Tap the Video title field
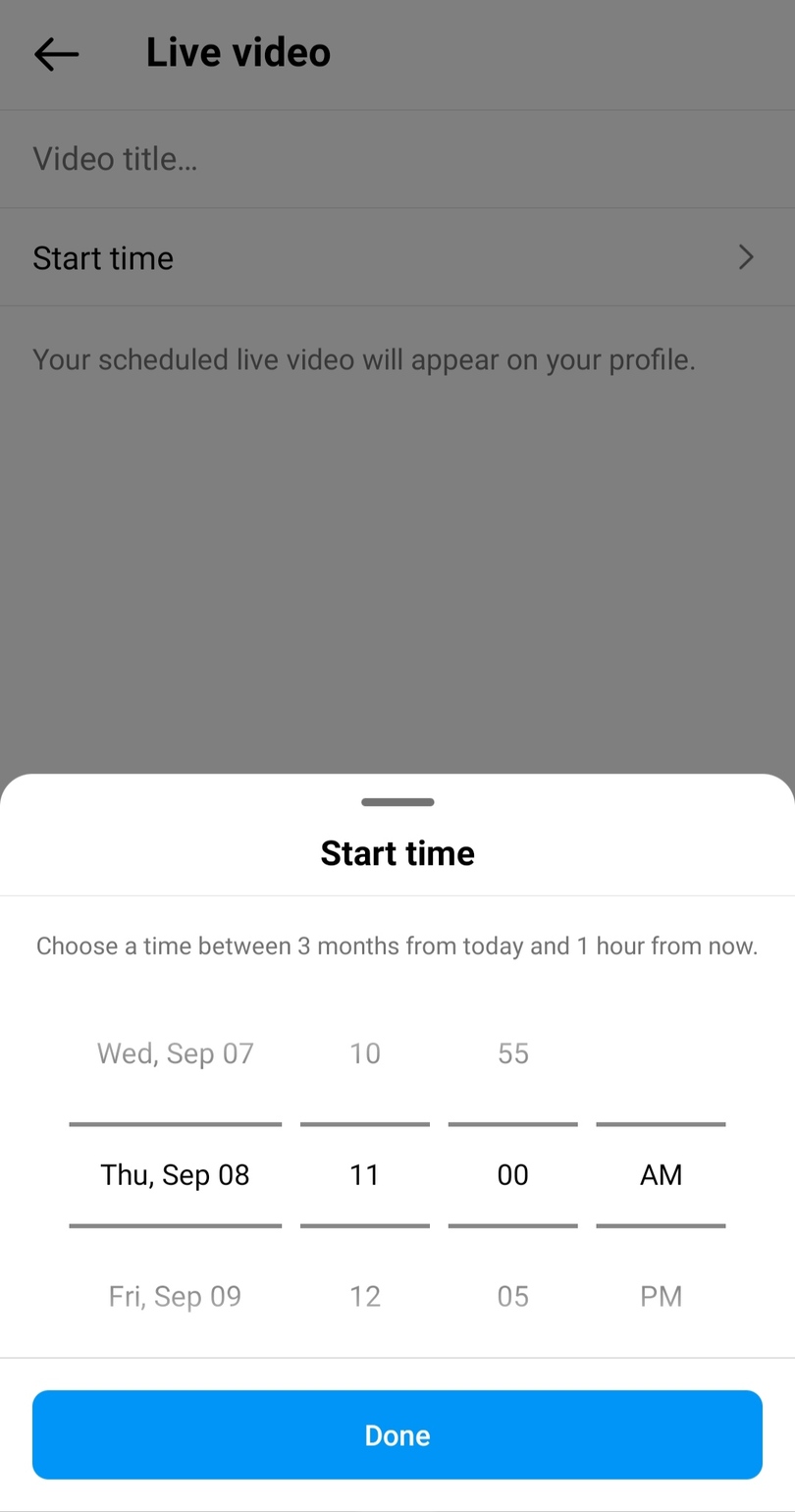This screenshot has height=1512, width=795. [x=397, y=159]
